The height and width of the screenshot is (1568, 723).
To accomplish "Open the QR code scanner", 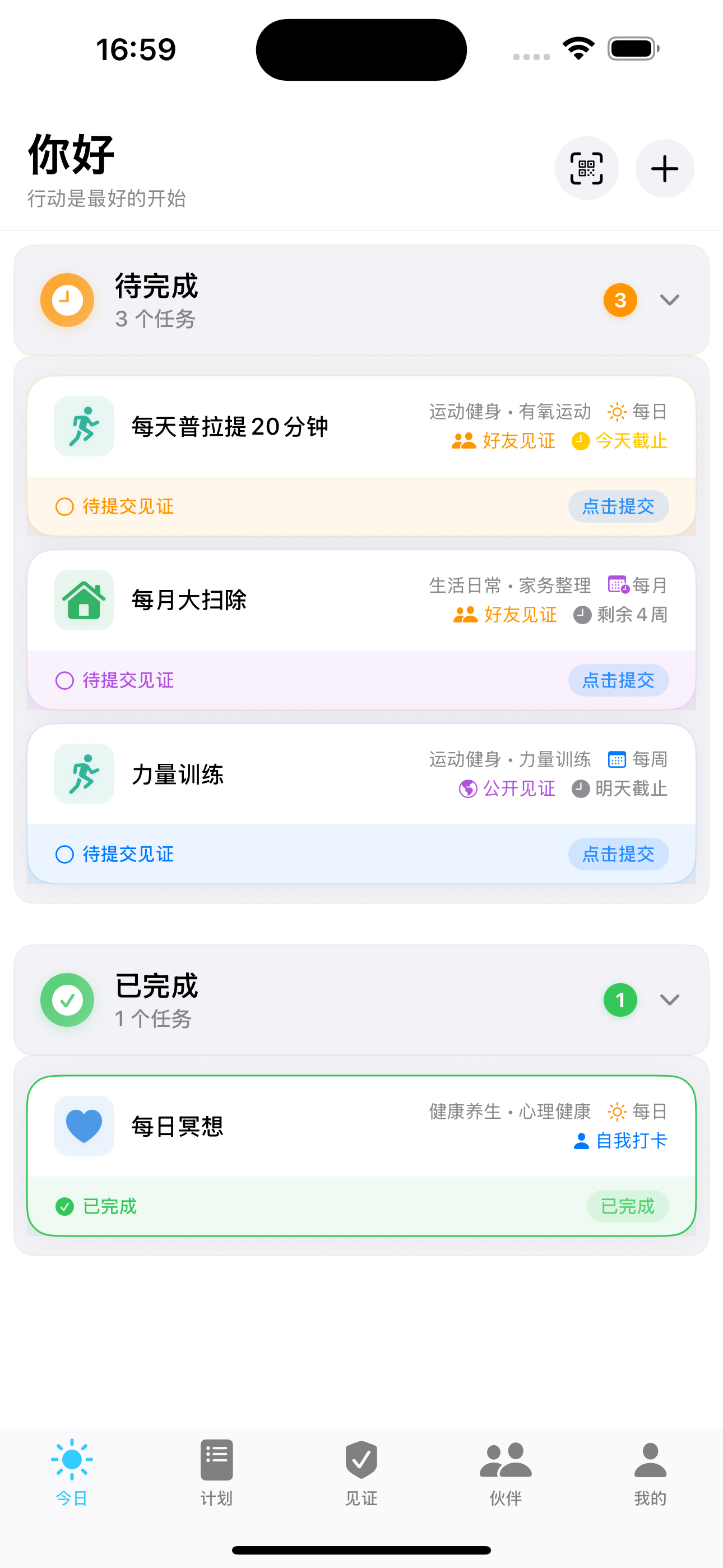I will coord(586,168).
